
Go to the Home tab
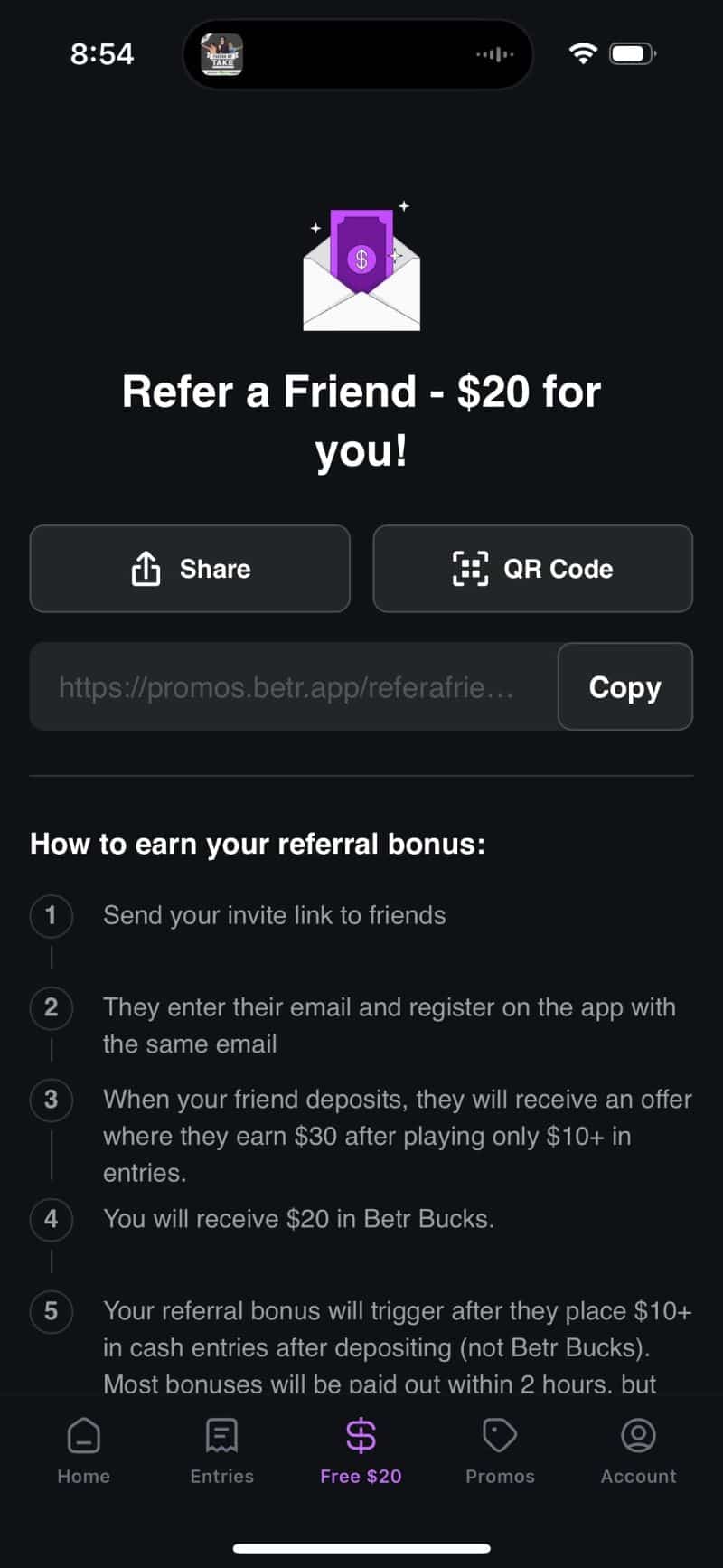point(84,1450)
